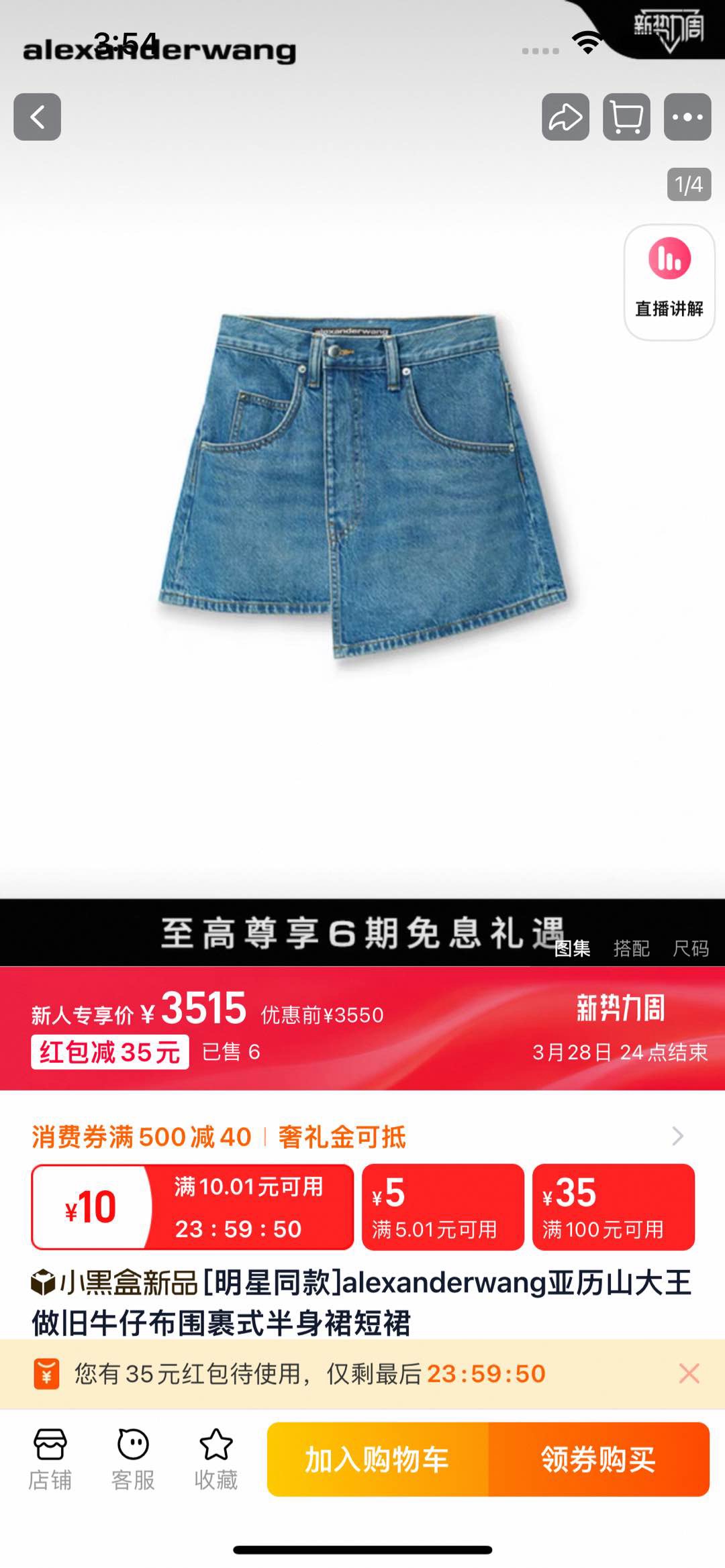This screenshot has width=725, height=1568.
Task: Dismiss the 35元红包 reminder banner
Action: pyautogui.click(x=689, y=1373)
